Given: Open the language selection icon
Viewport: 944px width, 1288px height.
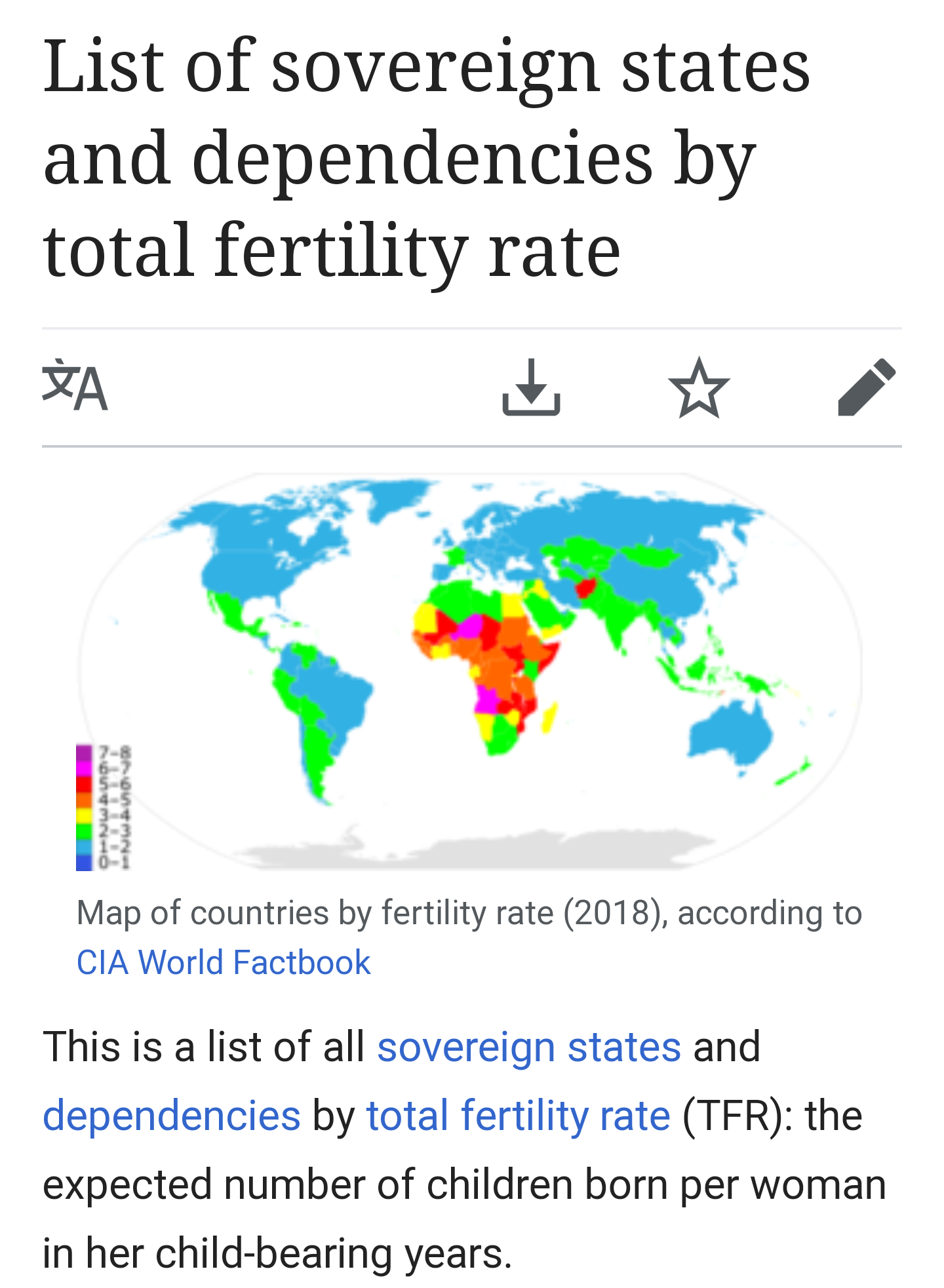Looking at the screenshot, I should (x=75, y=387).
